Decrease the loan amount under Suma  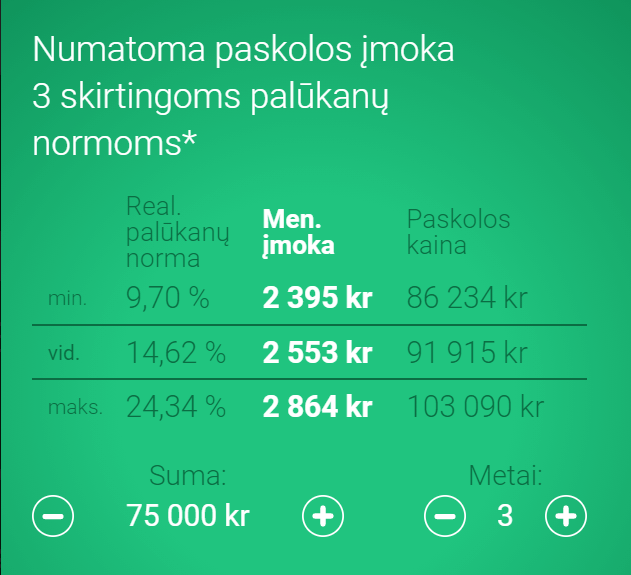point(53,516)
